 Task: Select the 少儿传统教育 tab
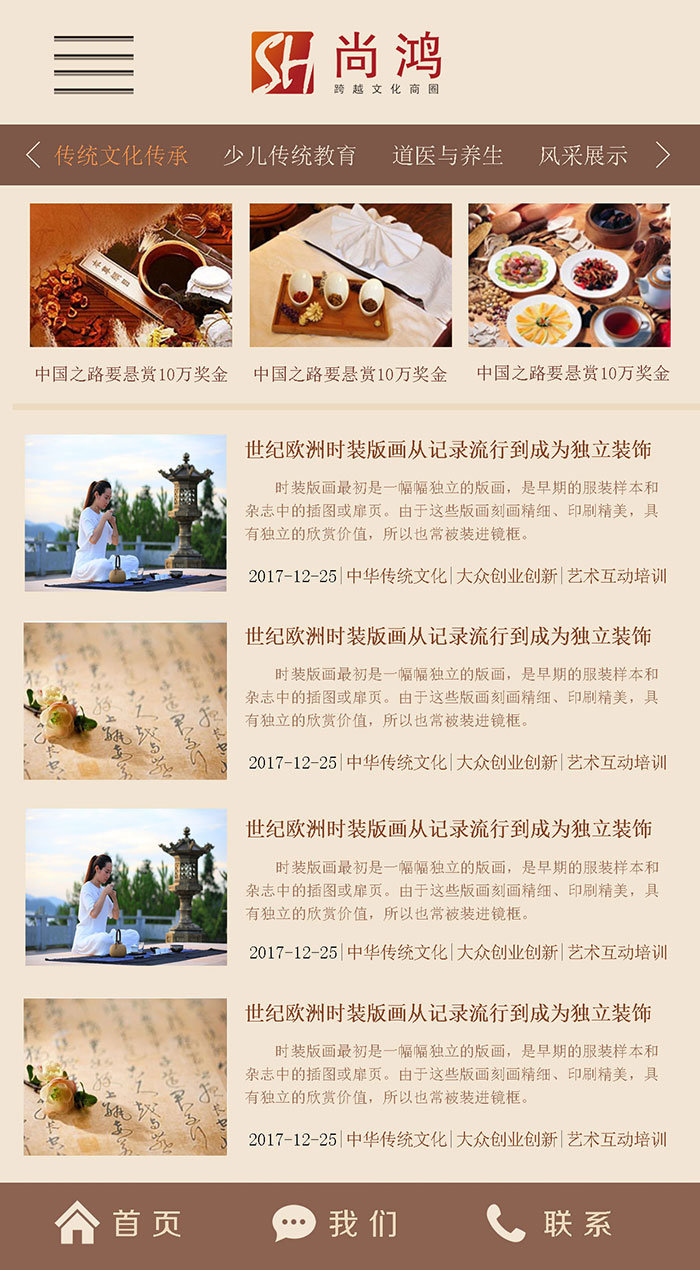[x=289, y=156]
